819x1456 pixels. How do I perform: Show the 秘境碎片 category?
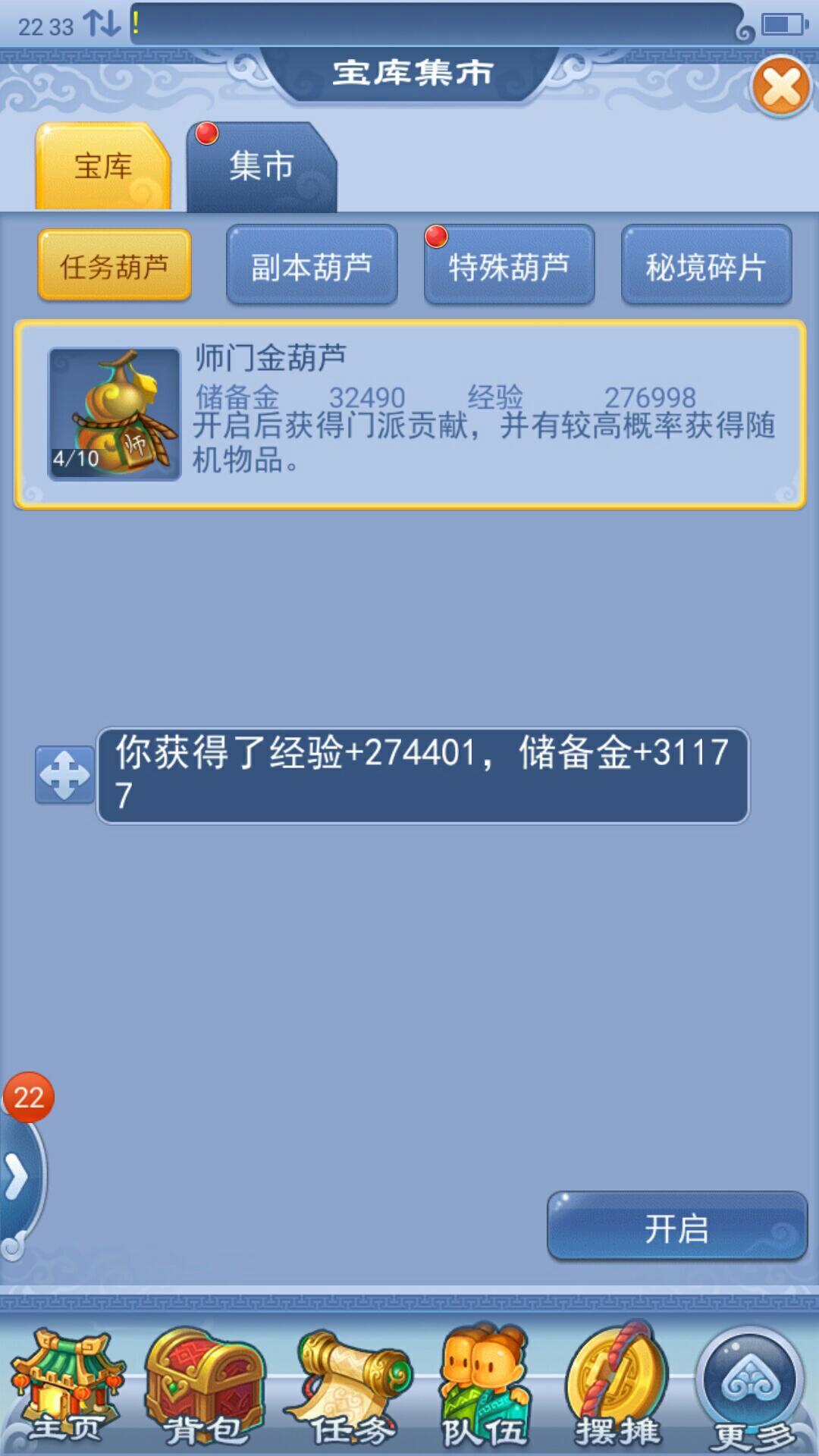point(706,266)
